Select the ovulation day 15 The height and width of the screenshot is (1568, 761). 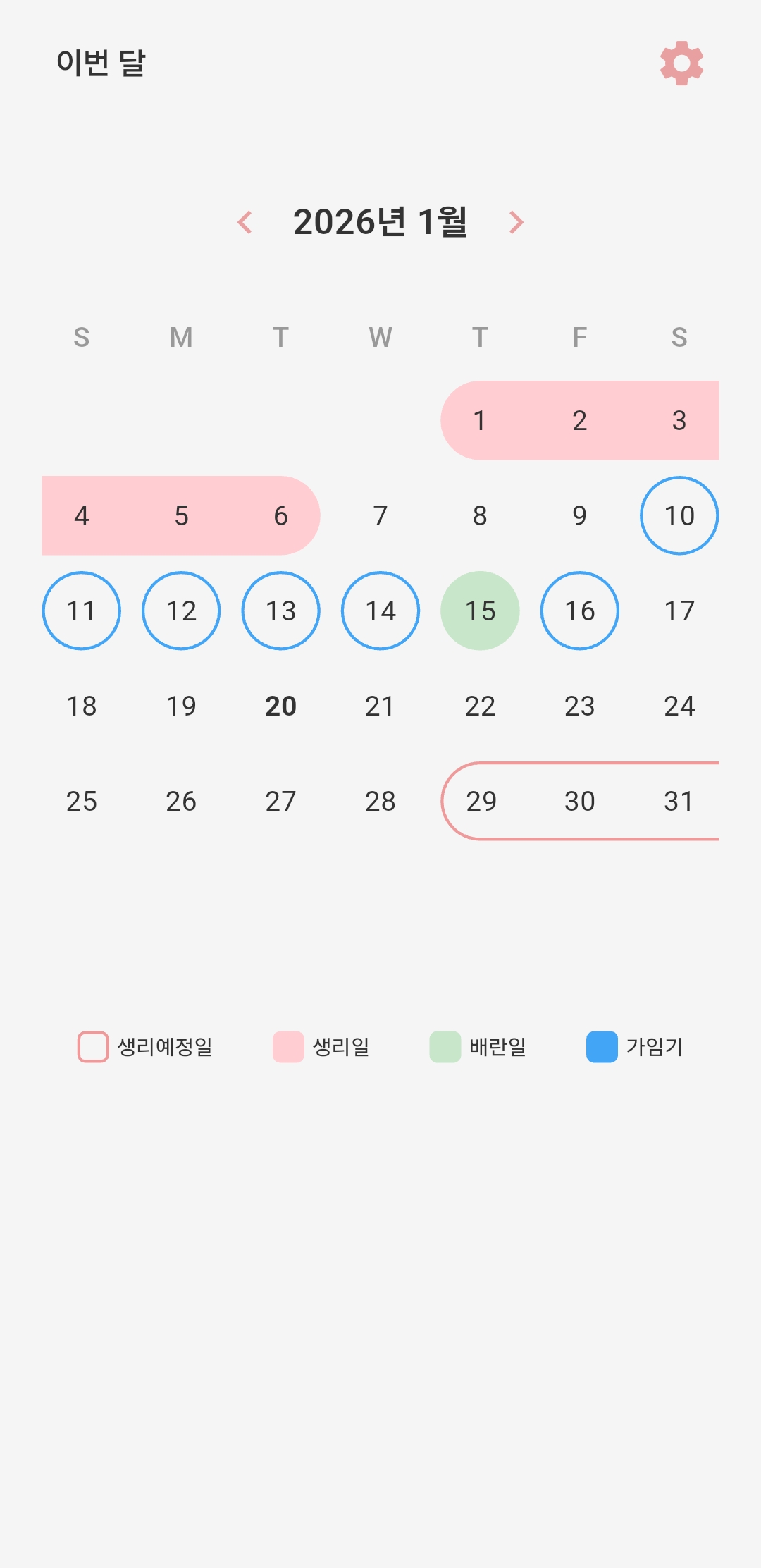[480, 611]
